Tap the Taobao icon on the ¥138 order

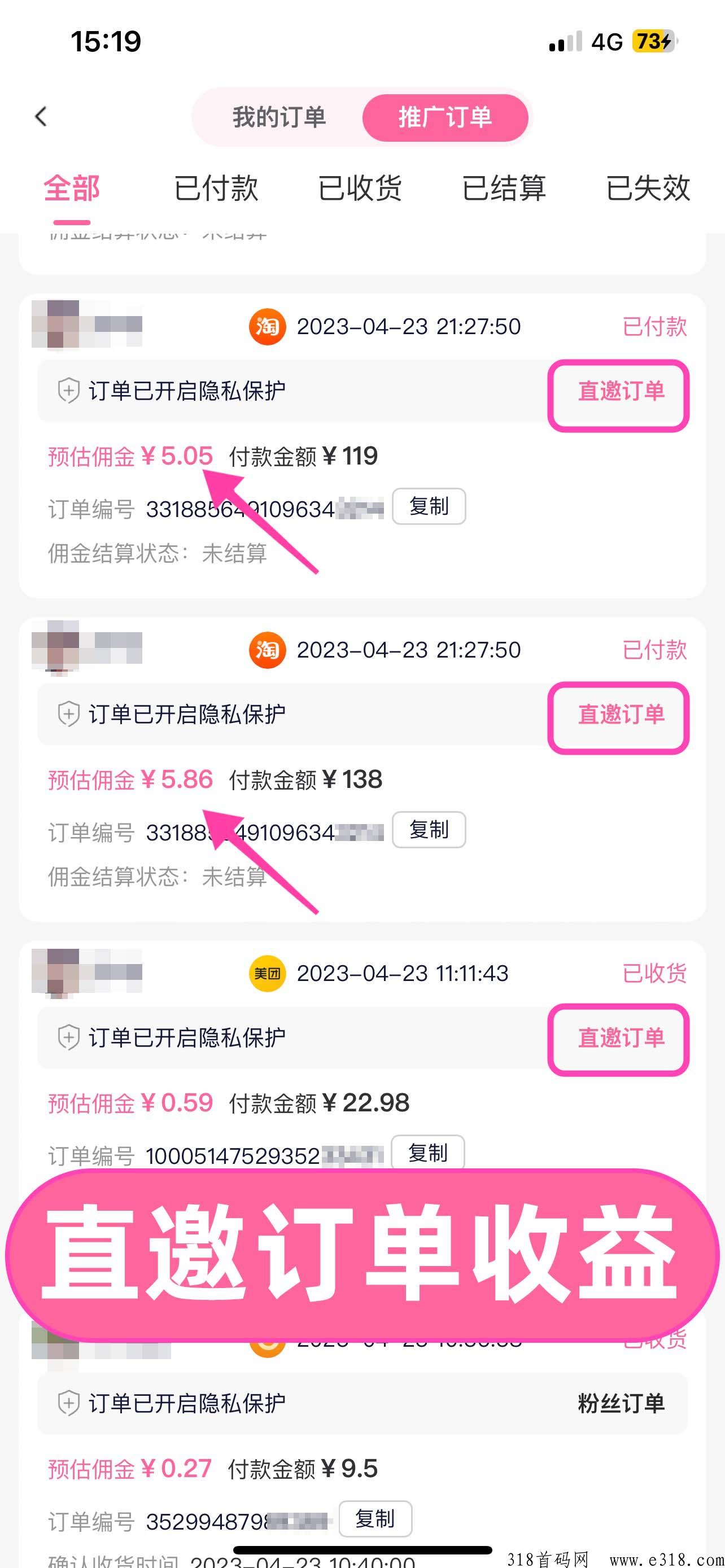coord(267,650)
